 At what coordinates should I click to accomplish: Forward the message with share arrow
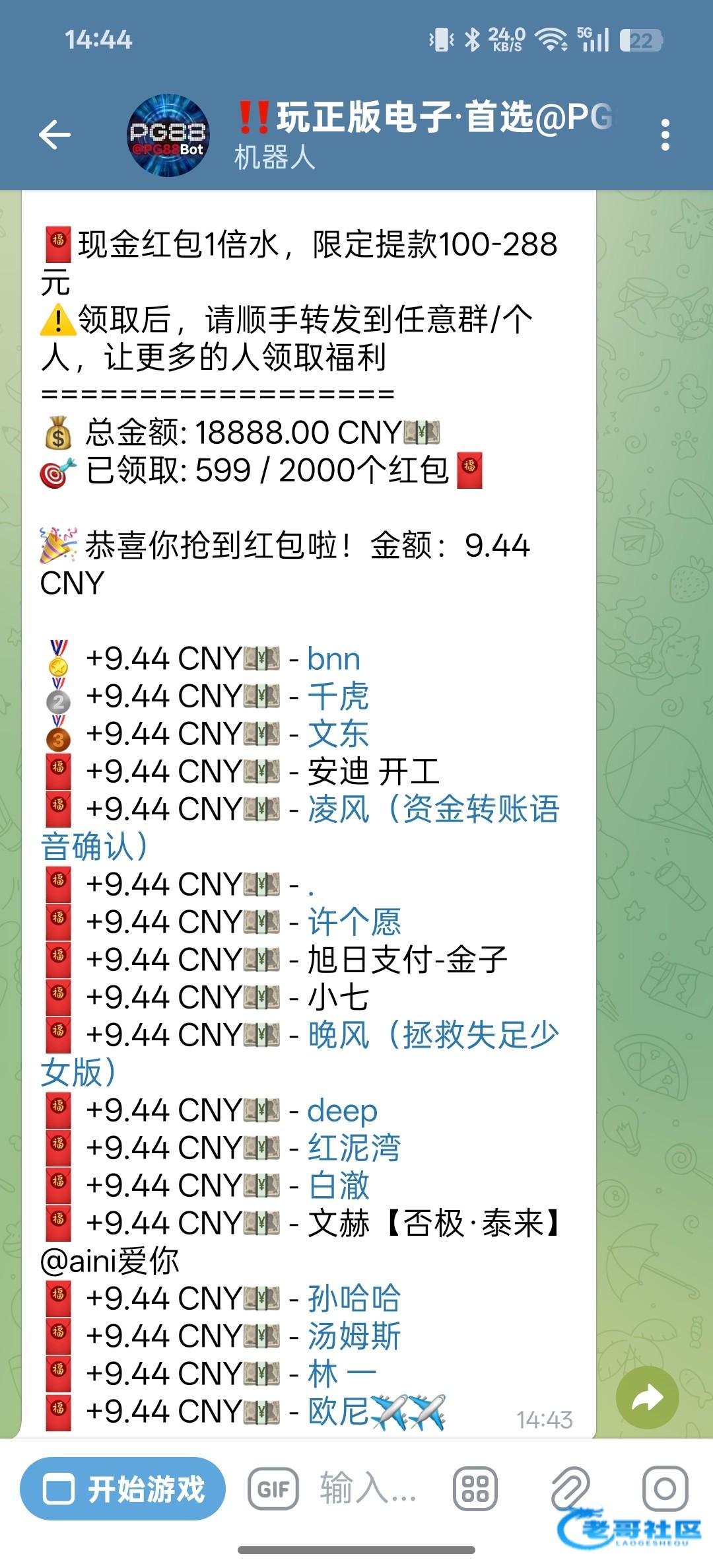coord(647,1397)
